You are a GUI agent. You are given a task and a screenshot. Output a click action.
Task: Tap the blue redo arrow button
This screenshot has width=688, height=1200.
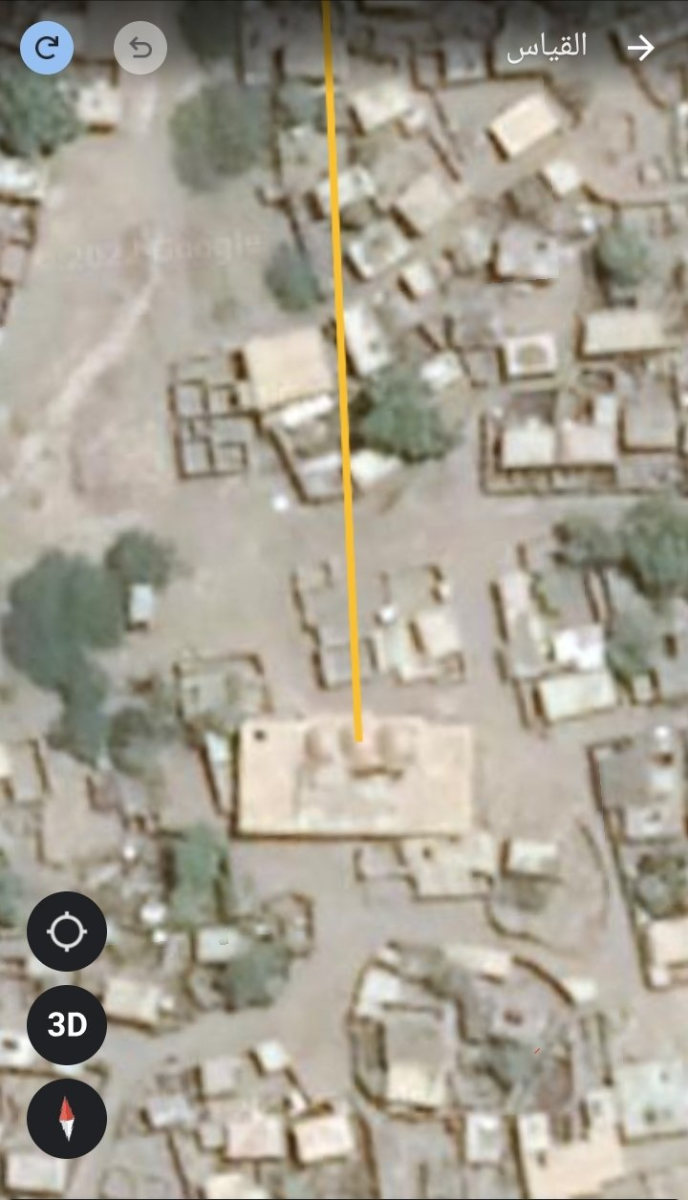[x=47, y=47]
